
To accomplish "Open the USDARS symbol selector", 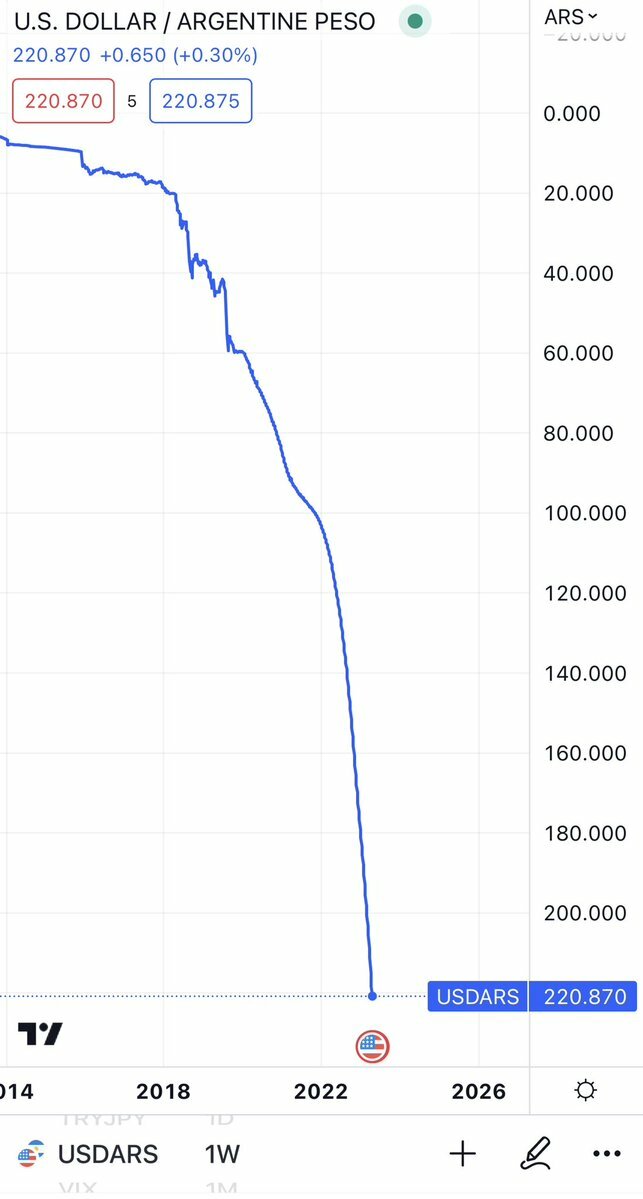I will 88,1153.
